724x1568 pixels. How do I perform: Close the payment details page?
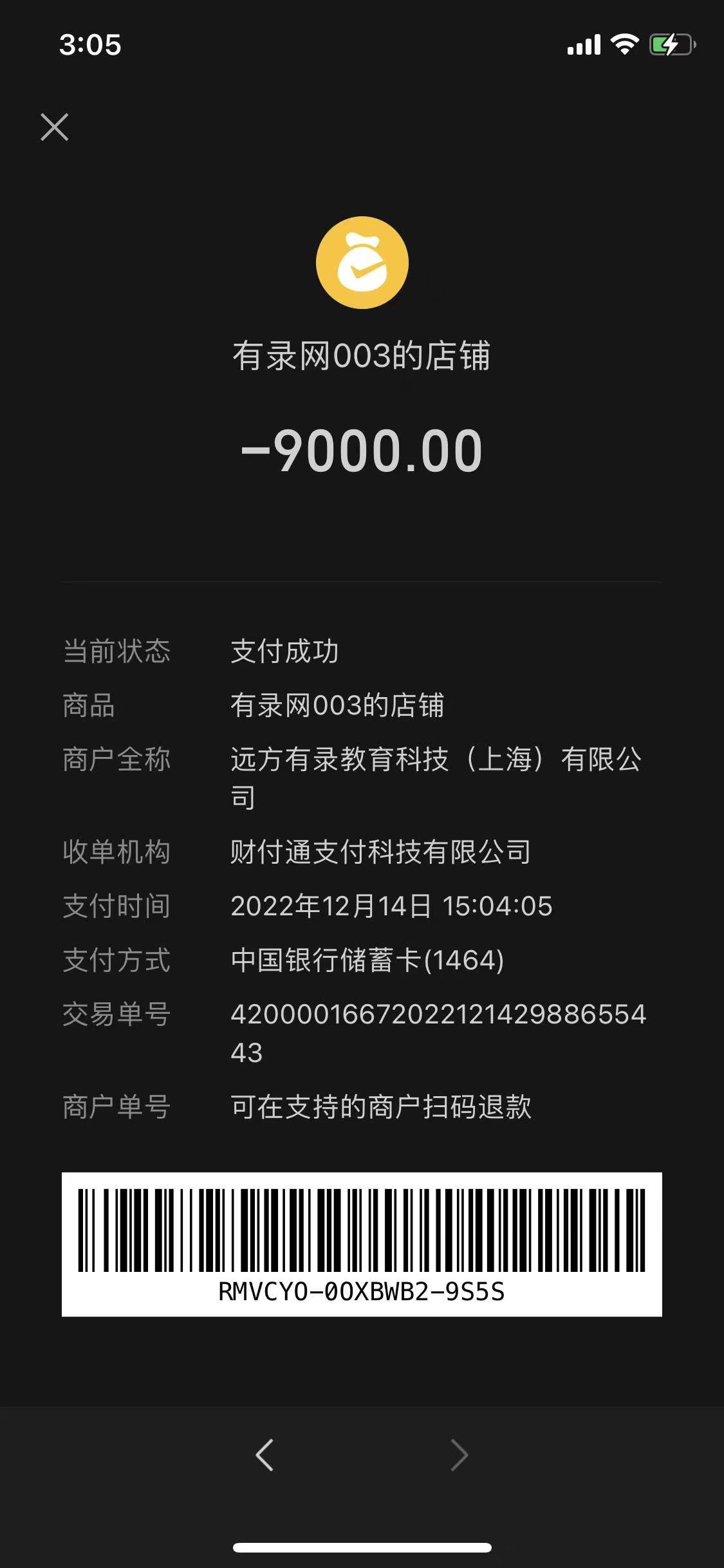(x=55, y=127)
